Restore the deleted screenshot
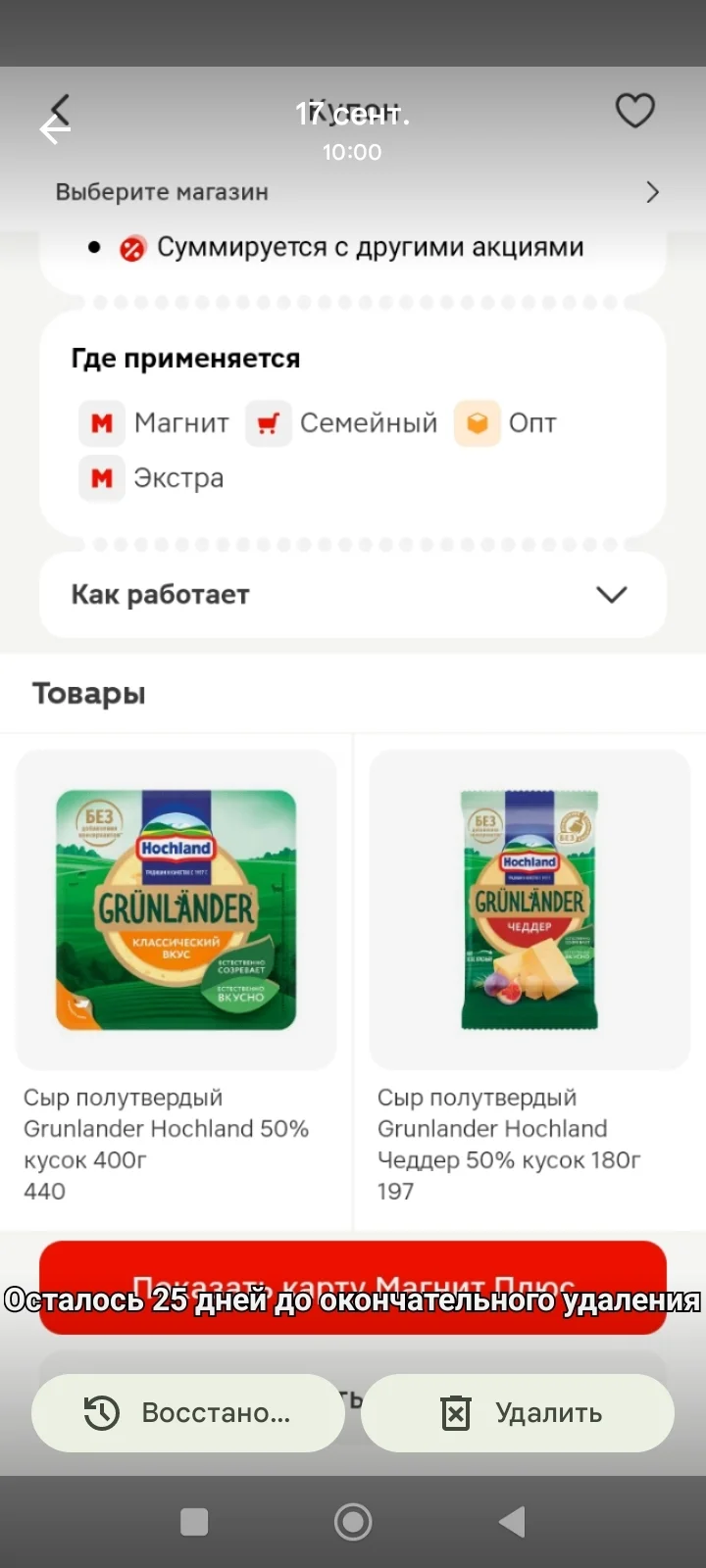The width and height of the screenshot is (706, 1568). (188, 1412)
